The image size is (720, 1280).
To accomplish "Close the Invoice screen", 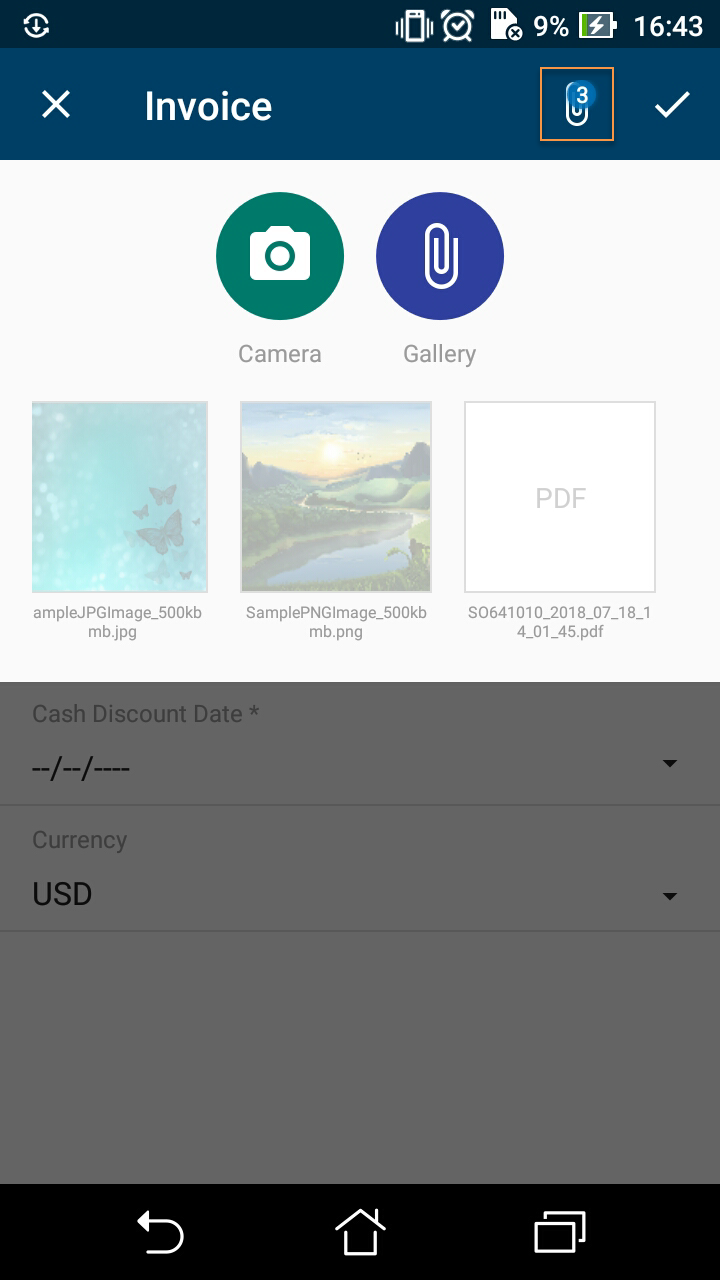I will point(56,104).
